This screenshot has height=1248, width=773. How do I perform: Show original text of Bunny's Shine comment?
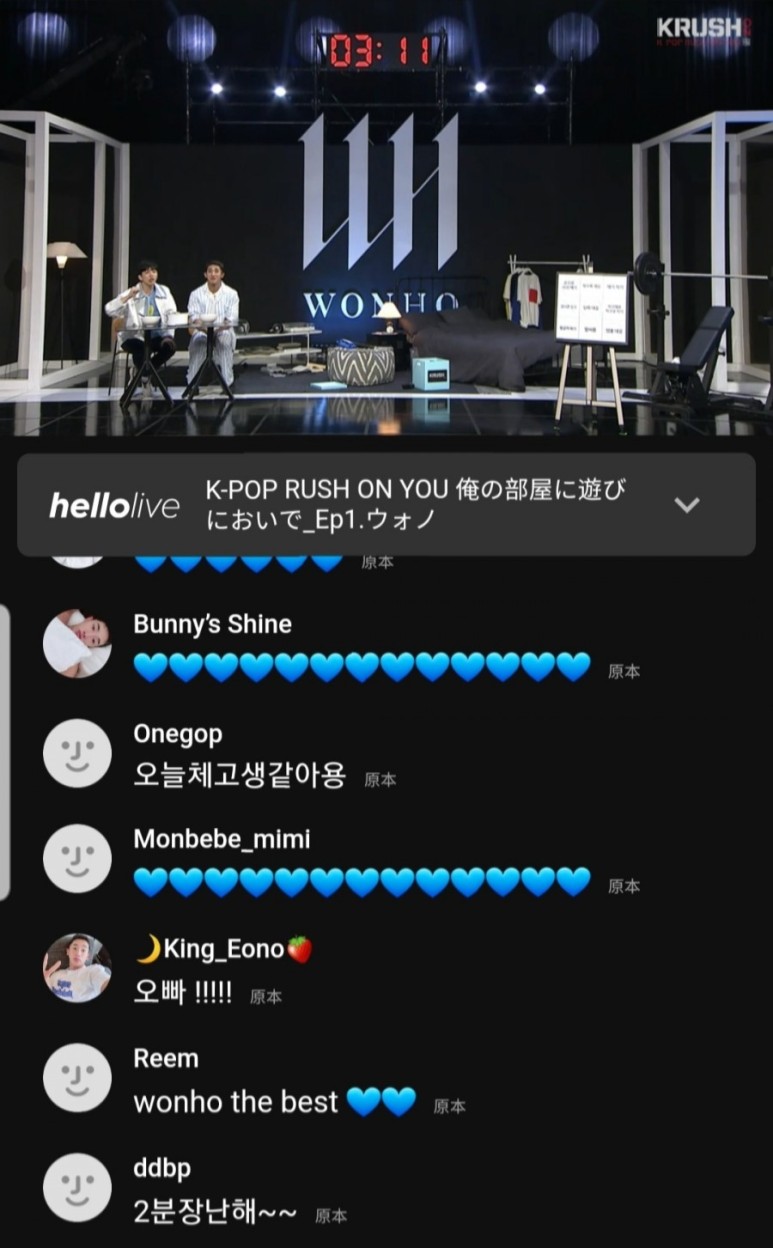click(624, 672)
